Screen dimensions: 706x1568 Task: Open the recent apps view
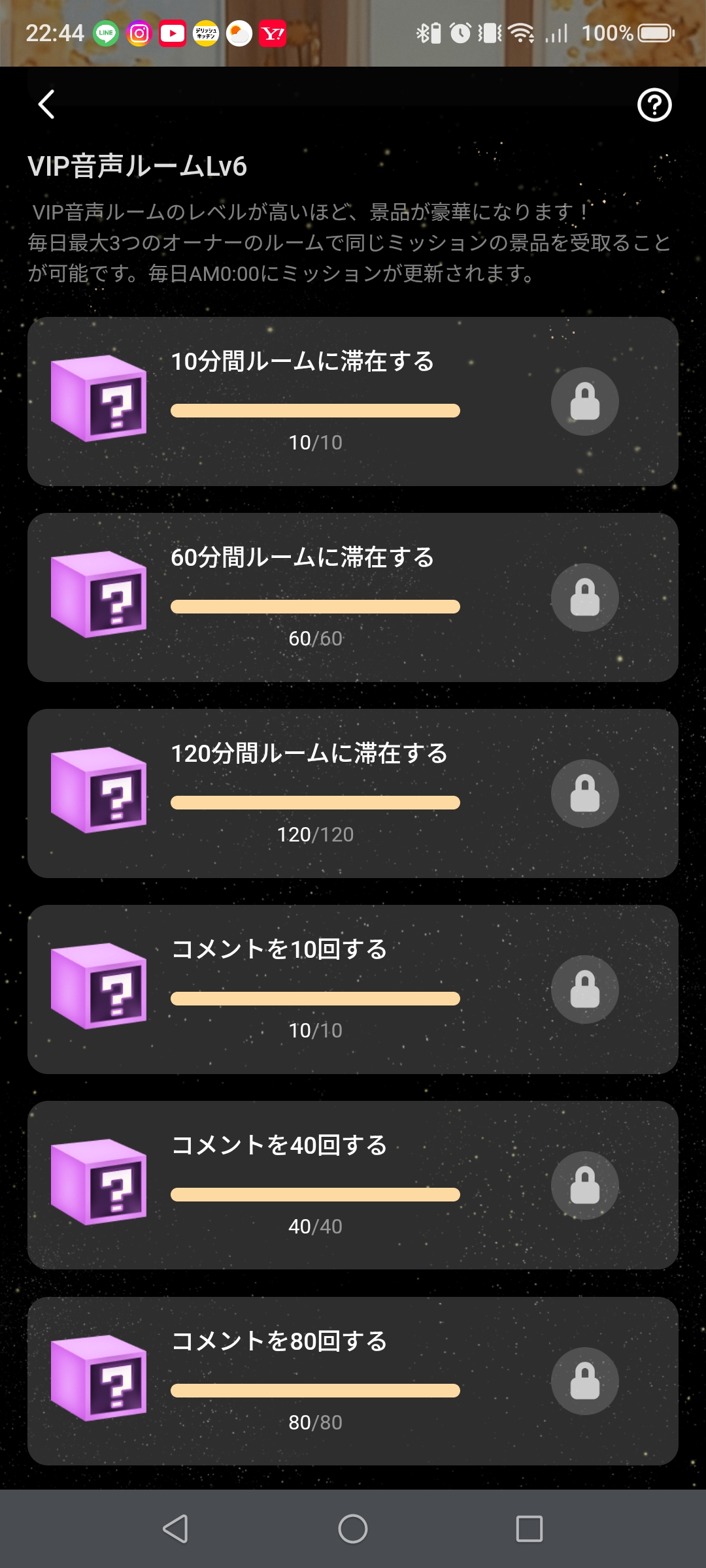tap(529, 1529)
